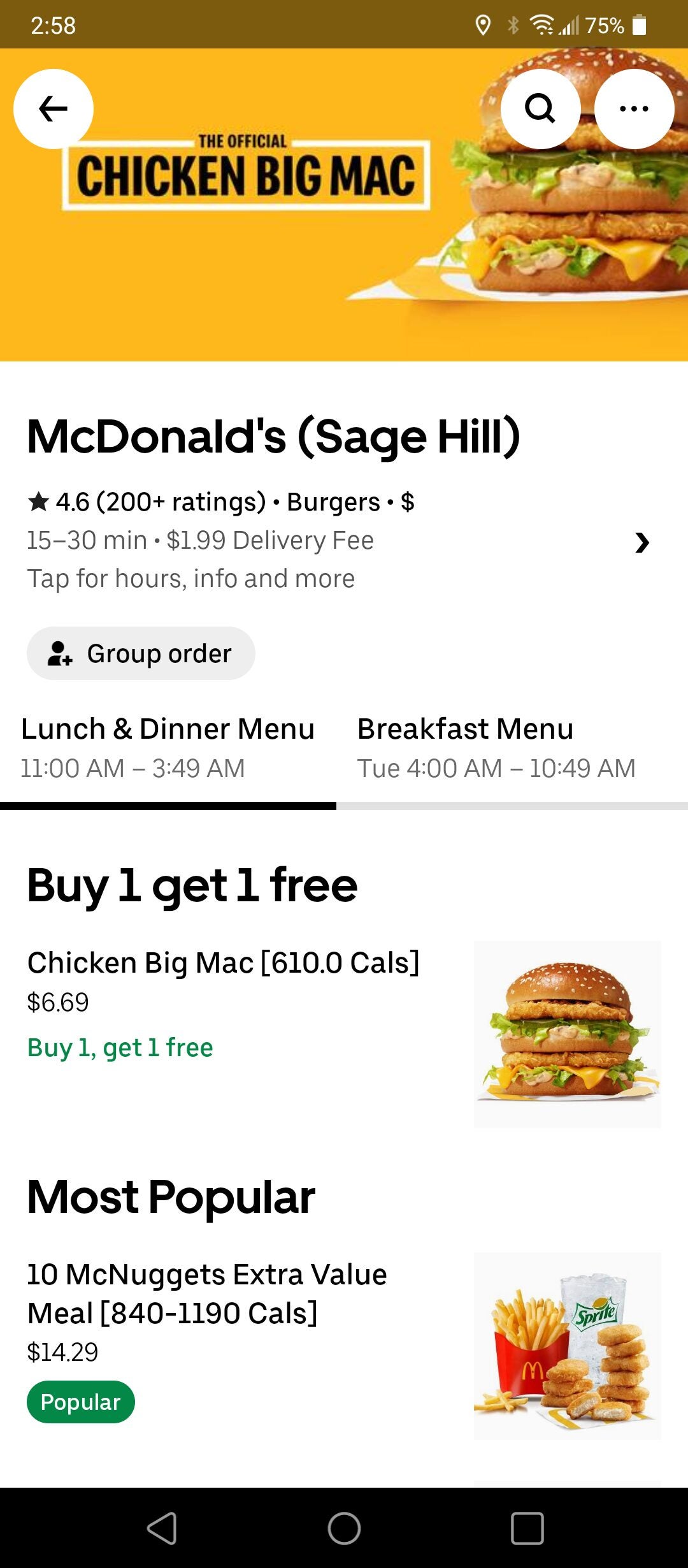Tap the system home button
The image size is (688, 1568).
click(344, 1528)
